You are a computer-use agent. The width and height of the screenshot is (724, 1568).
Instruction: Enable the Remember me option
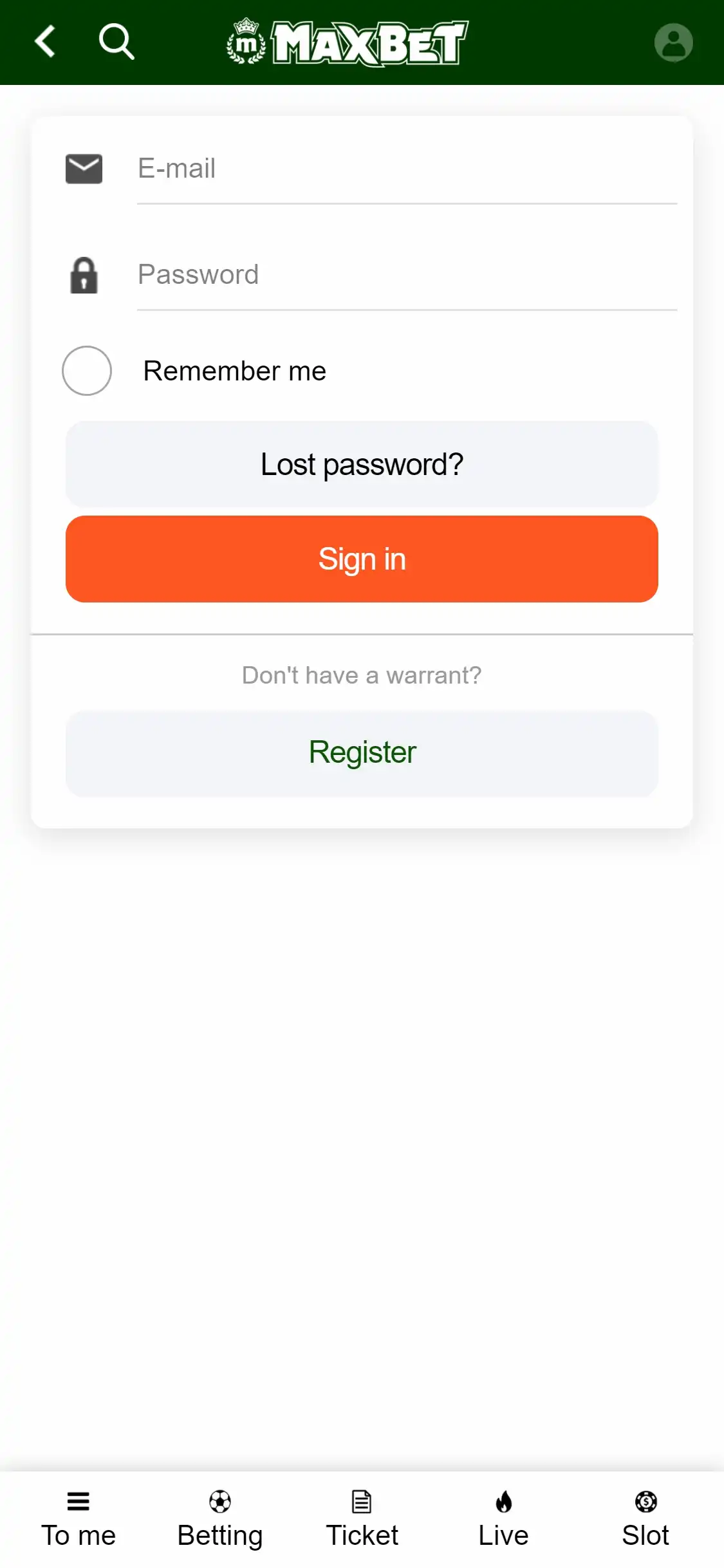coord(87,371)
